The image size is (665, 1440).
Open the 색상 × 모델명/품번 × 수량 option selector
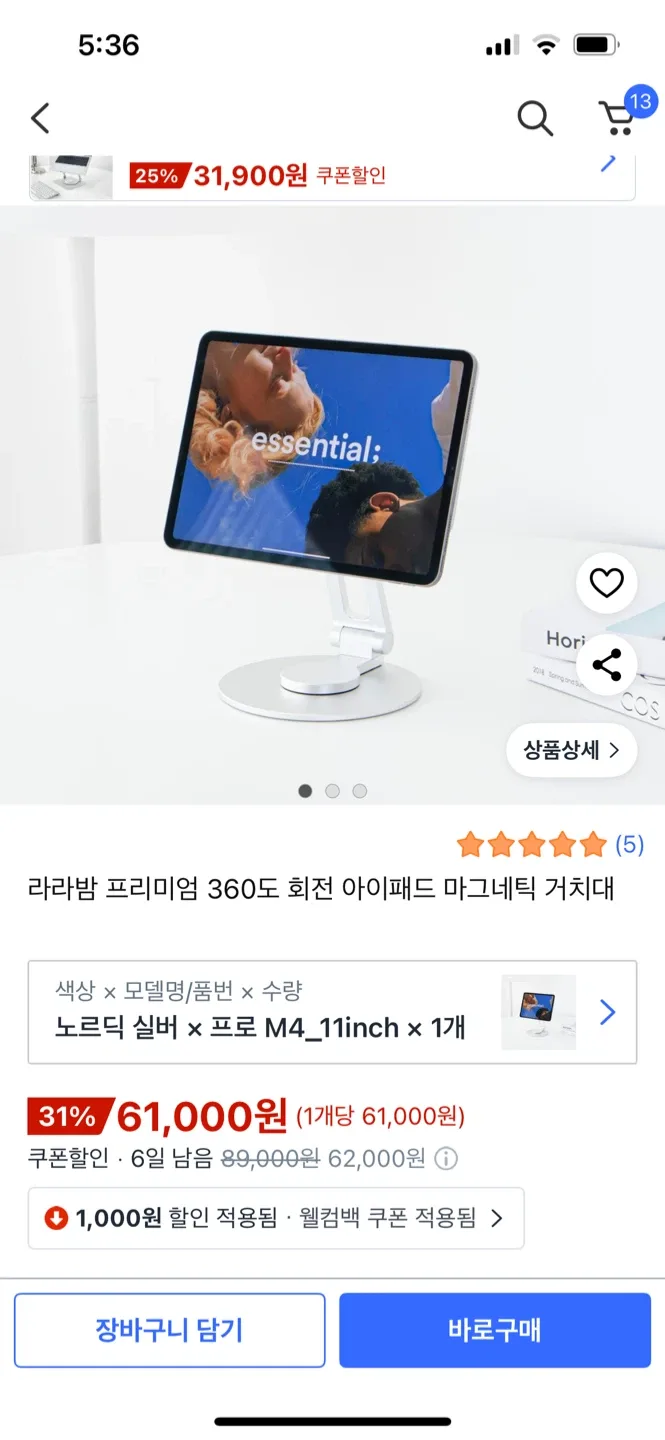click(332, 1012)
